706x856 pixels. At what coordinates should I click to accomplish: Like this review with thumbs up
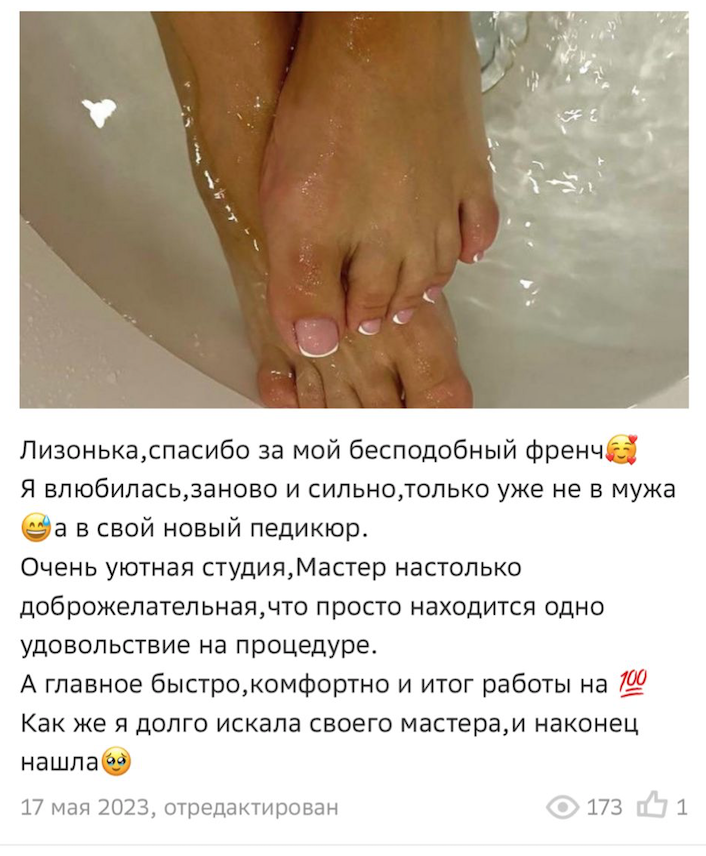pos(655,806)
